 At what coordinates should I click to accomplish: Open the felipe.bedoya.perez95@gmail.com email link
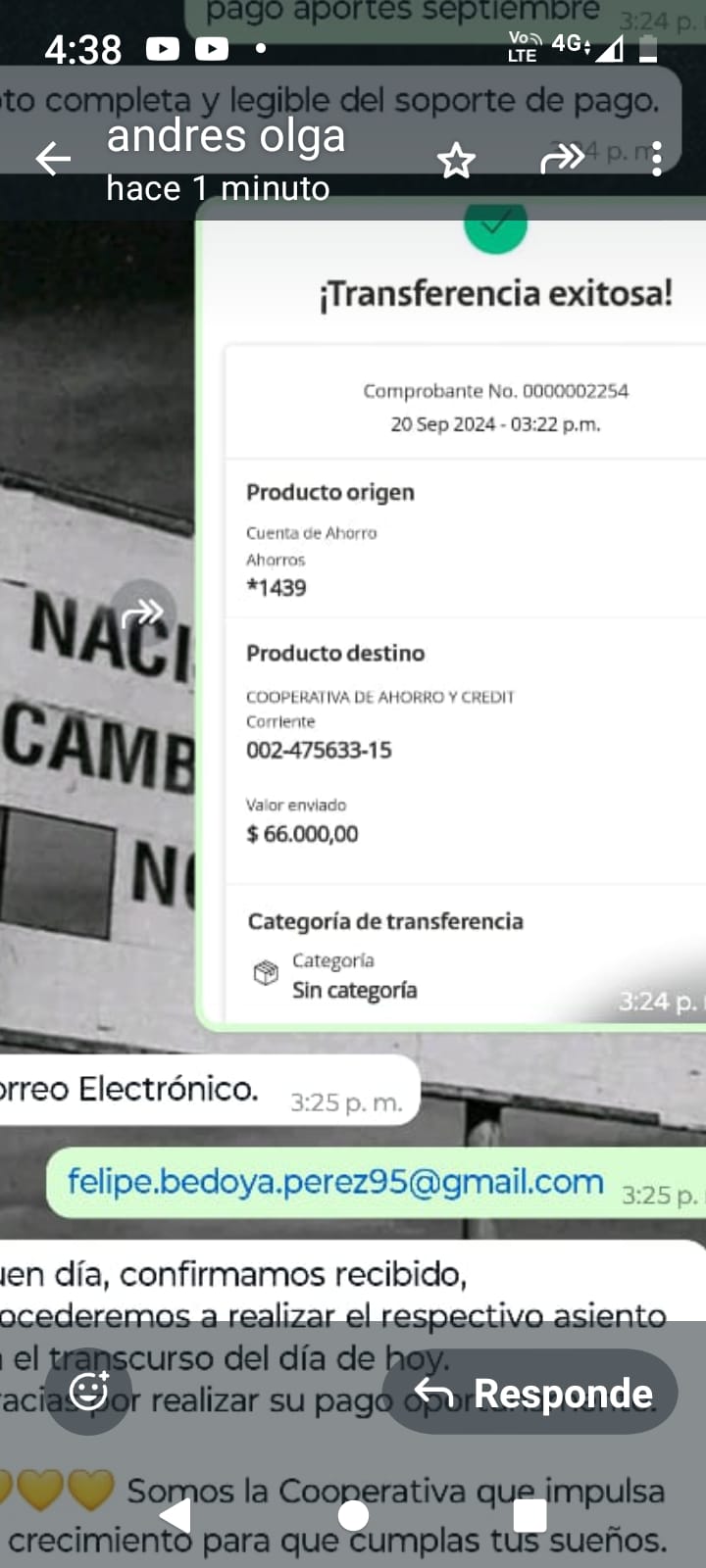(335, 1182)
